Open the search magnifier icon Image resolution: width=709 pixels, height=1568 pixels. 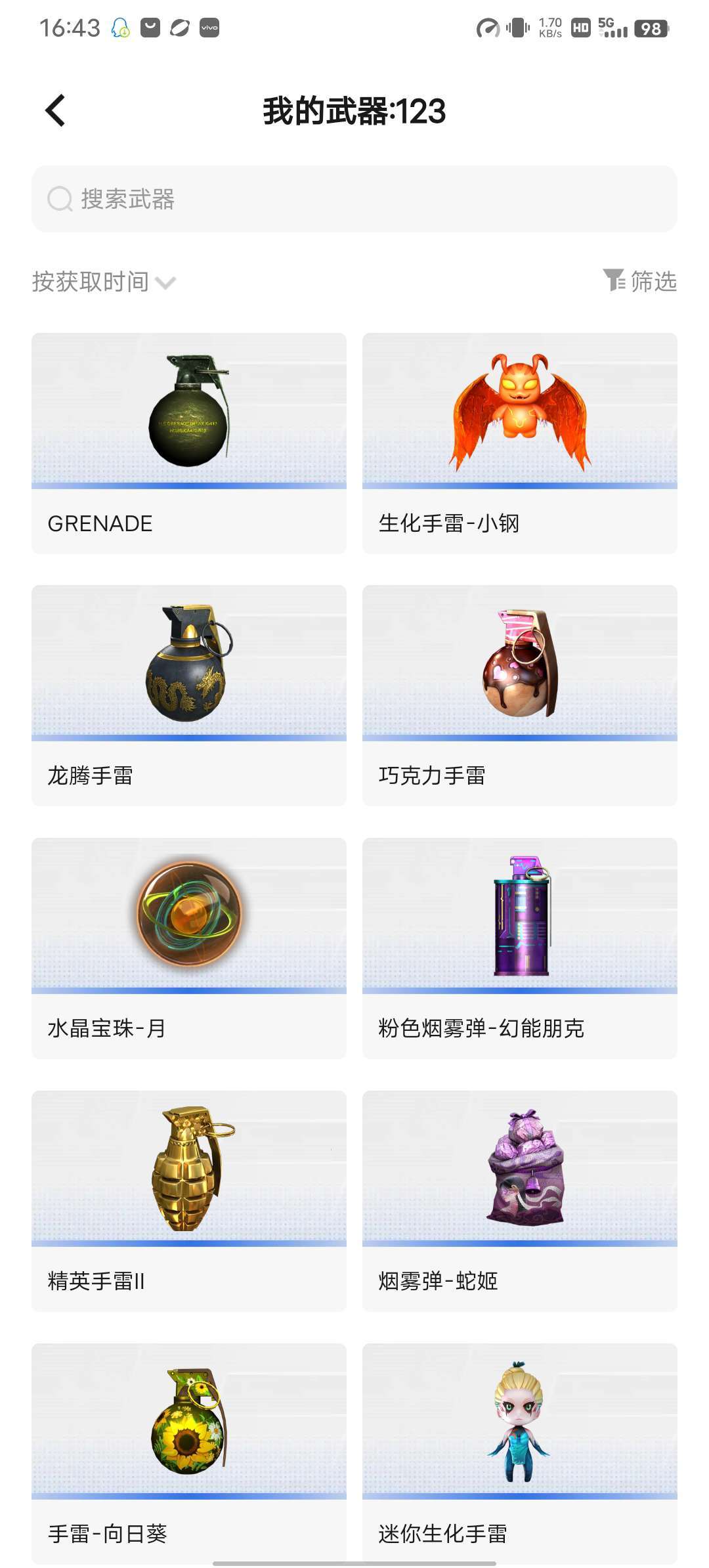click(59, 199)
